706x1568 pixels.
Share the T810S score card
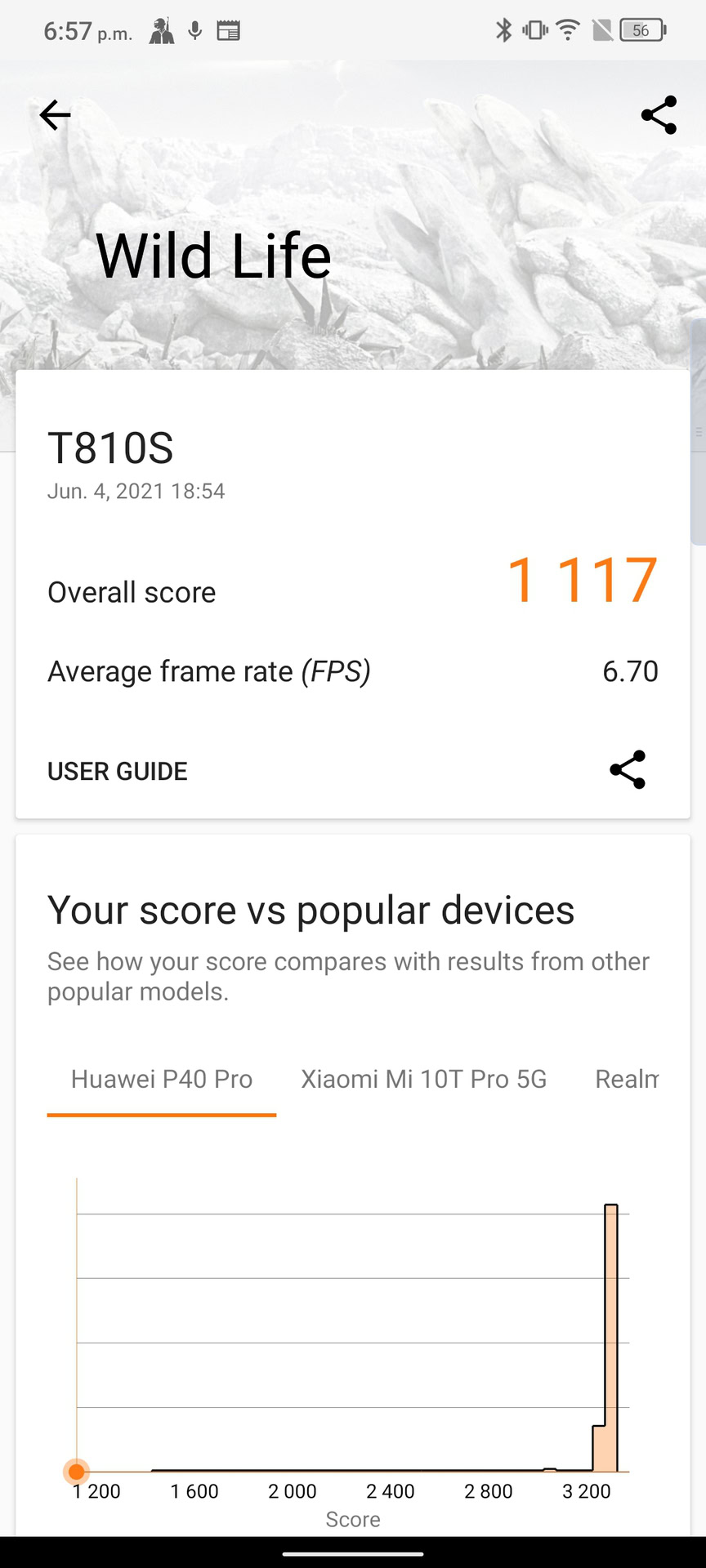pos(628,770)
